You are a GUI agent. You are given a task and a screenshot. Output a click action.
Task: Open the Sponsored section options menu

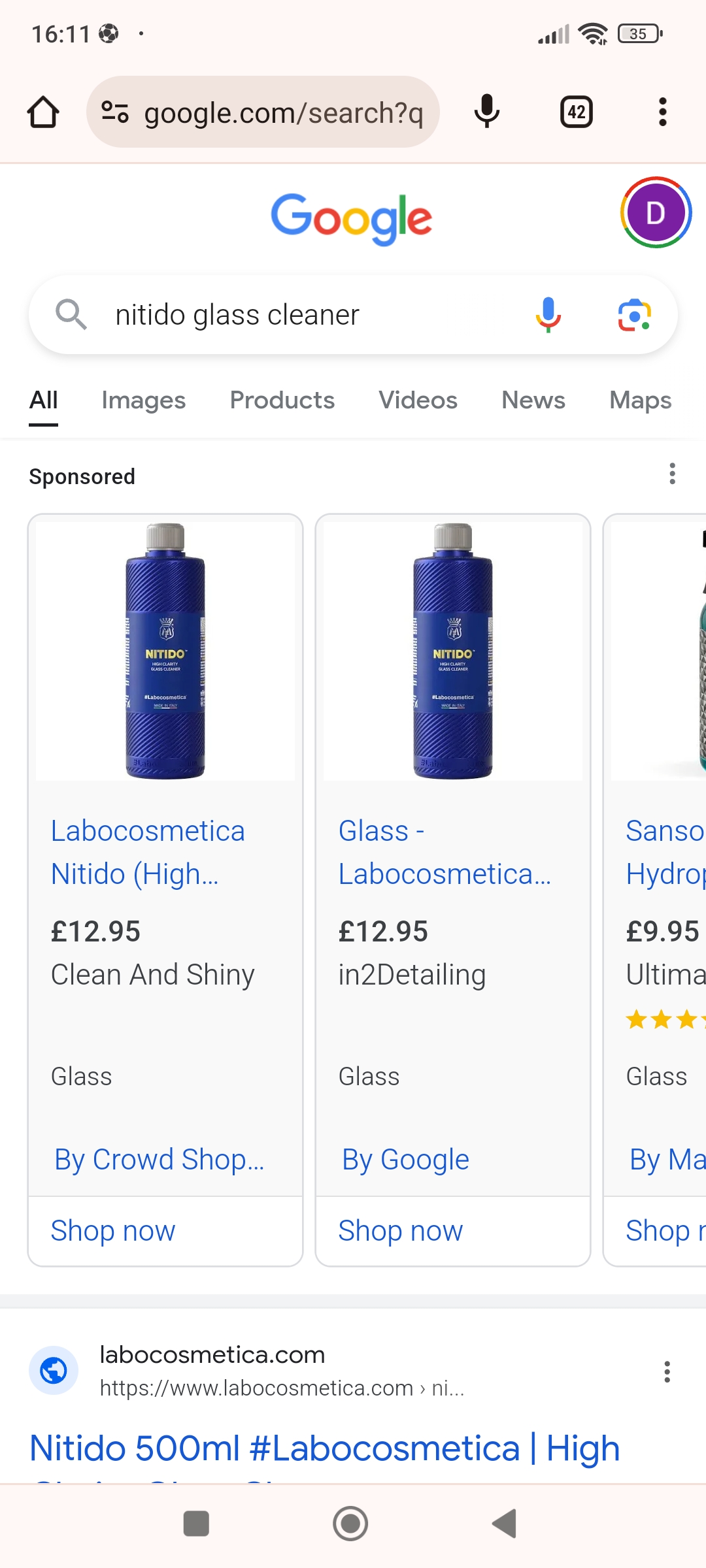[672, 474]
